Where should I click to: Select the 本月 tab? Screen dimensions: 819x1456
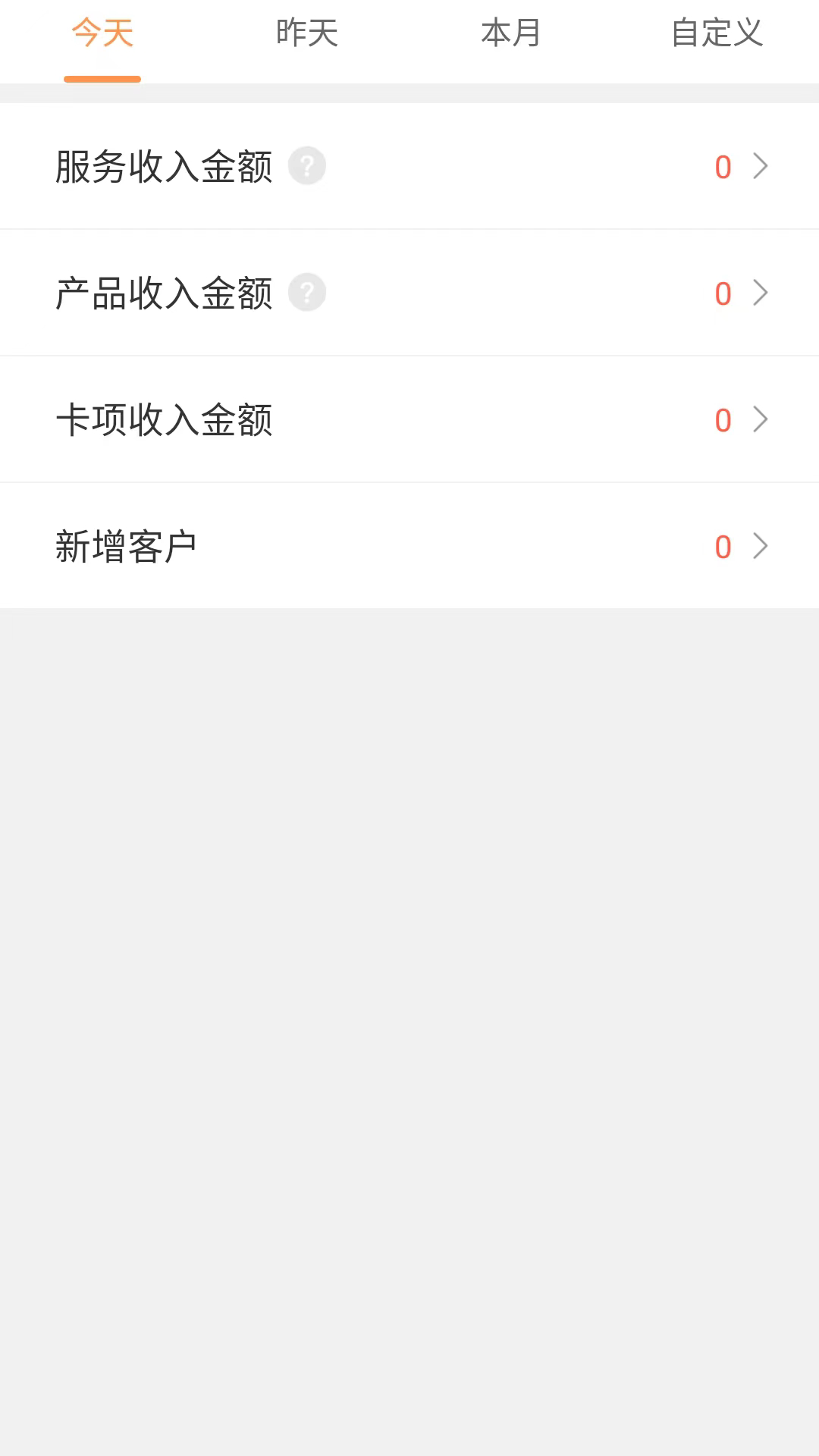[x=511, y=33]
